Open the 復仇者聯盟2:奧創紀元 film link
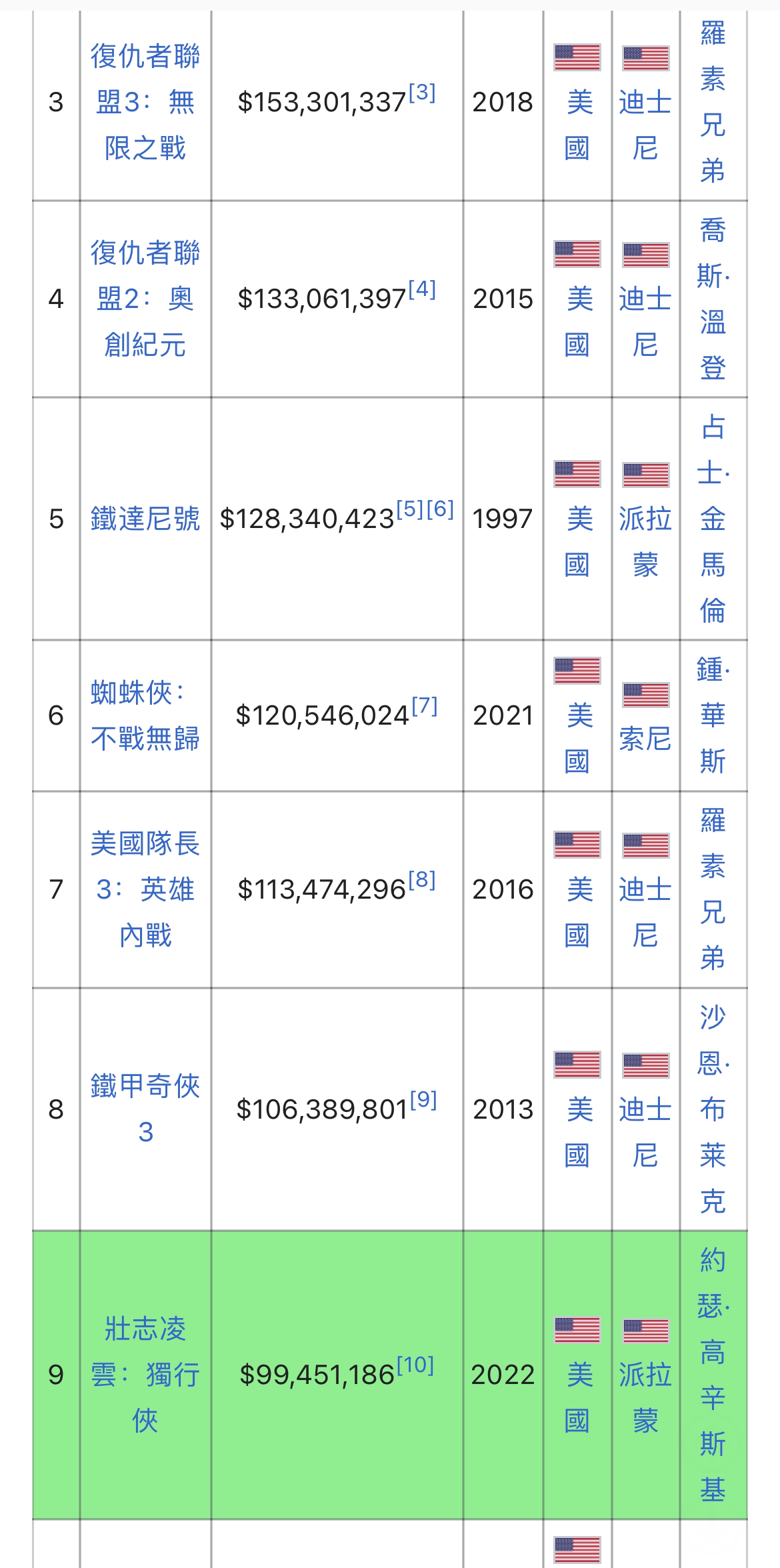The height and width of the screenshot is (1568, 780). point(145,299)
